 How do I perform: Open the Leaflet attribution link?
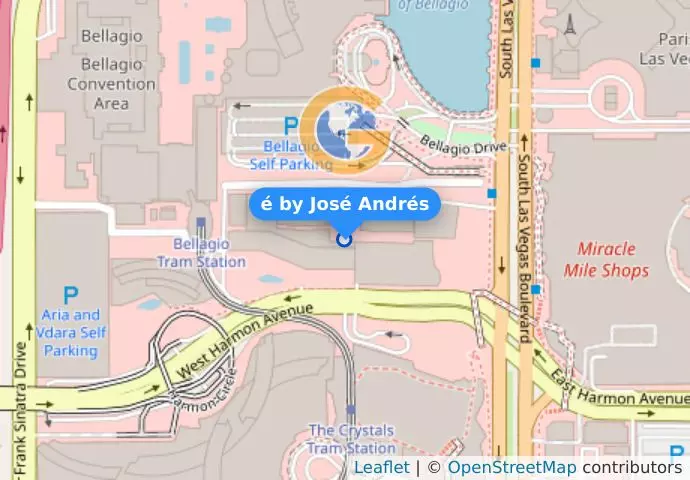pos(381,468)
